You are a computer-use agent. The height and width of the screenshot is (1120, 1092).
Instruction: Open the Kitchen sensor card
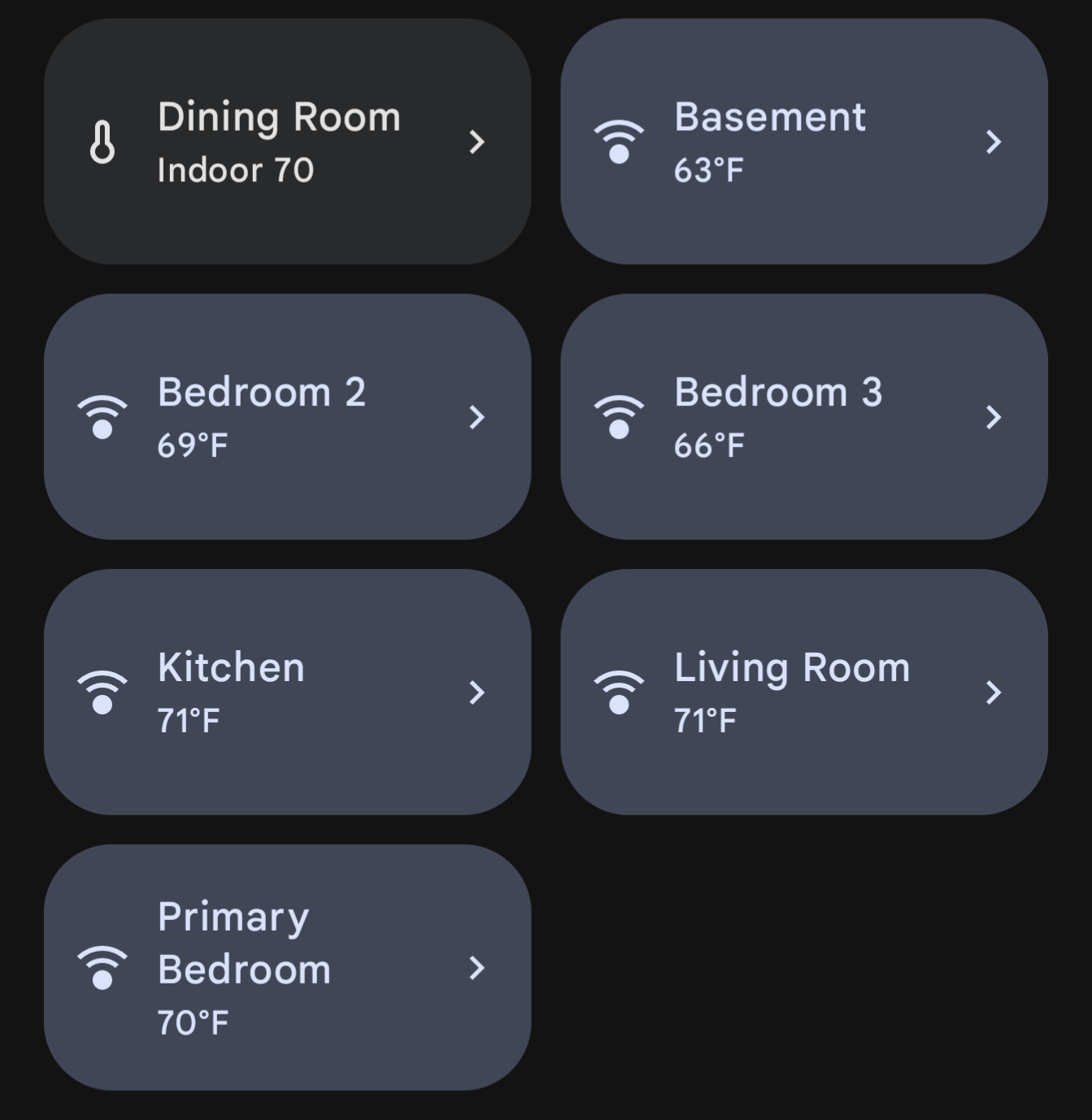287,692
